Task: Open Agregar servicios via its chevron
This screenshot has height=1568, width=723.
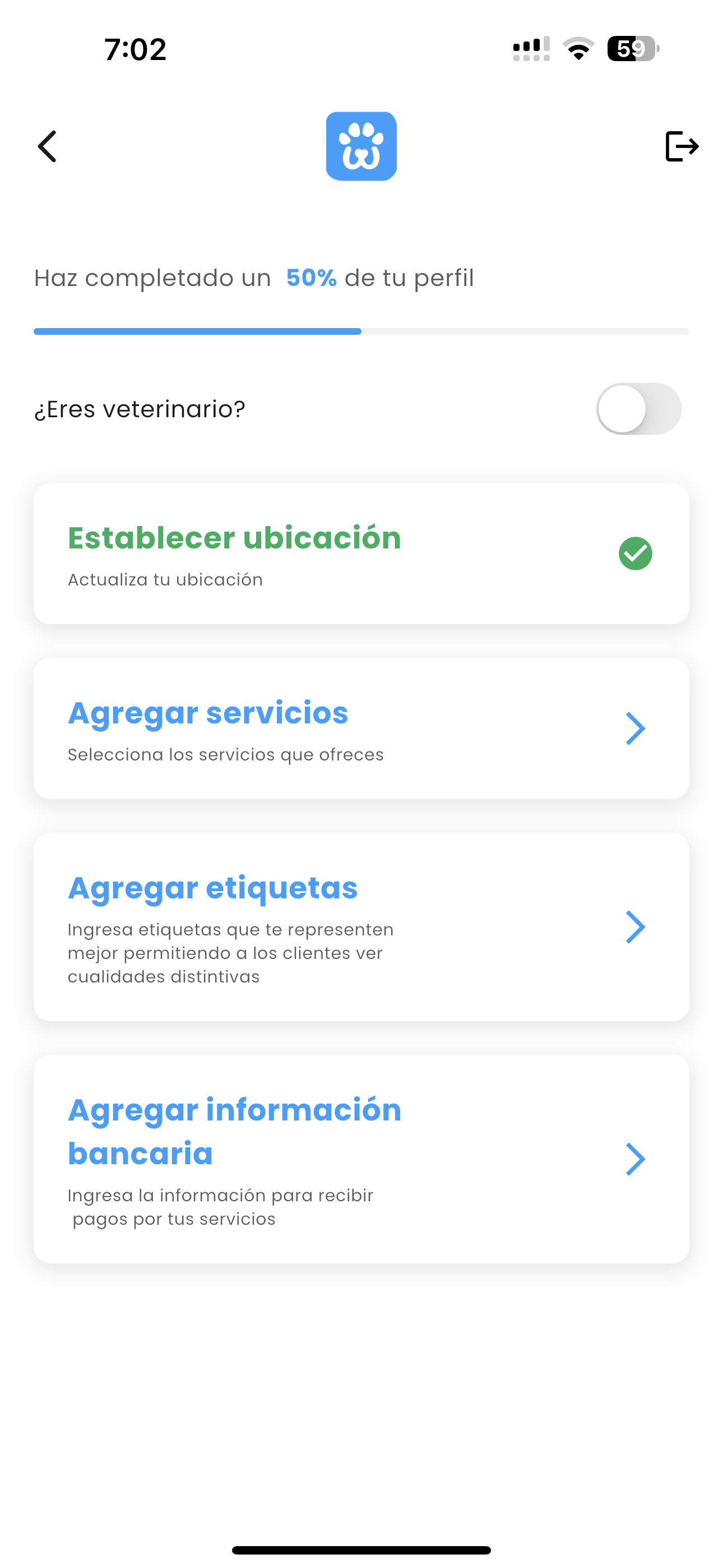Action: coord(636,728)
